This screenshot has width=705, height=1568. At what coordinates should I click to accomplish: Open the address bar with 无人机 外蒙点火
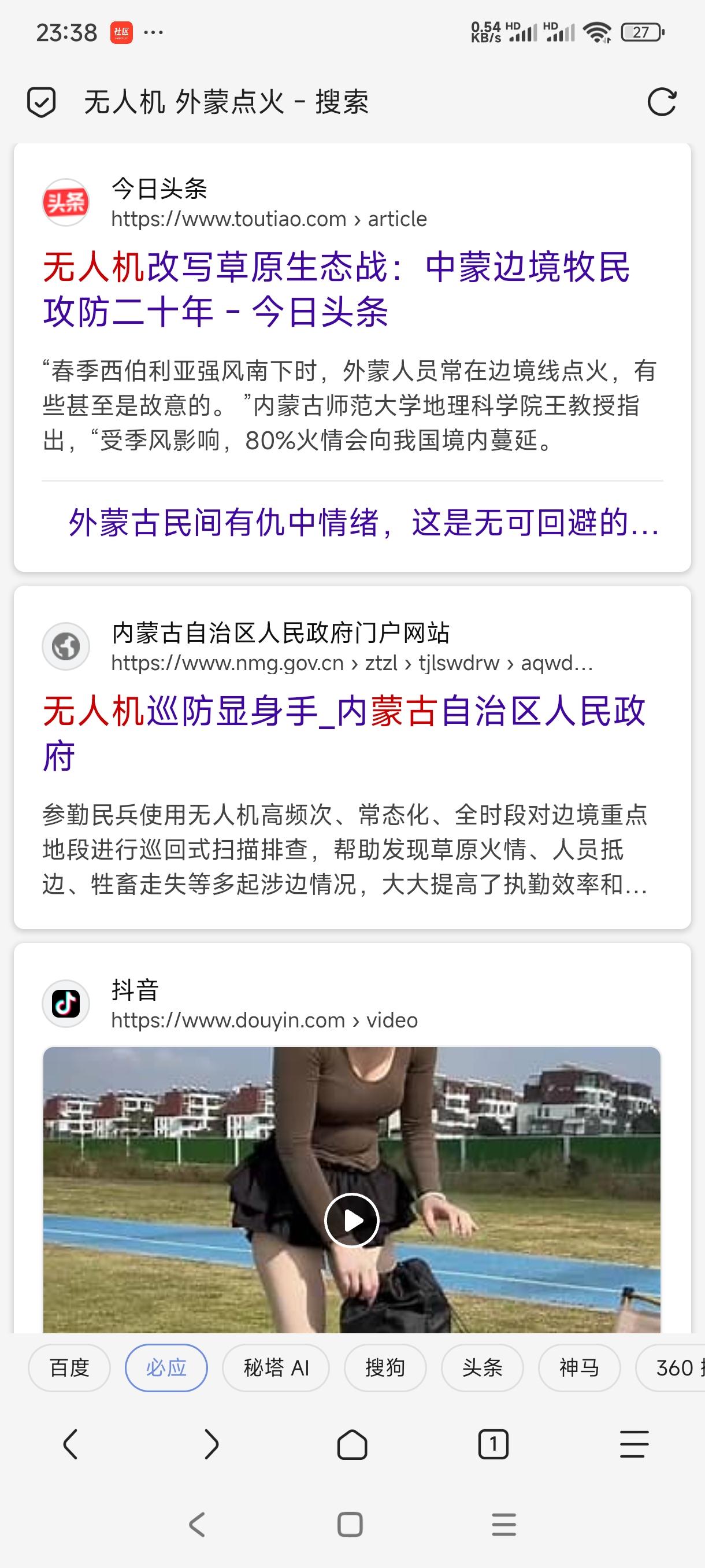click(x=227, y=102)
